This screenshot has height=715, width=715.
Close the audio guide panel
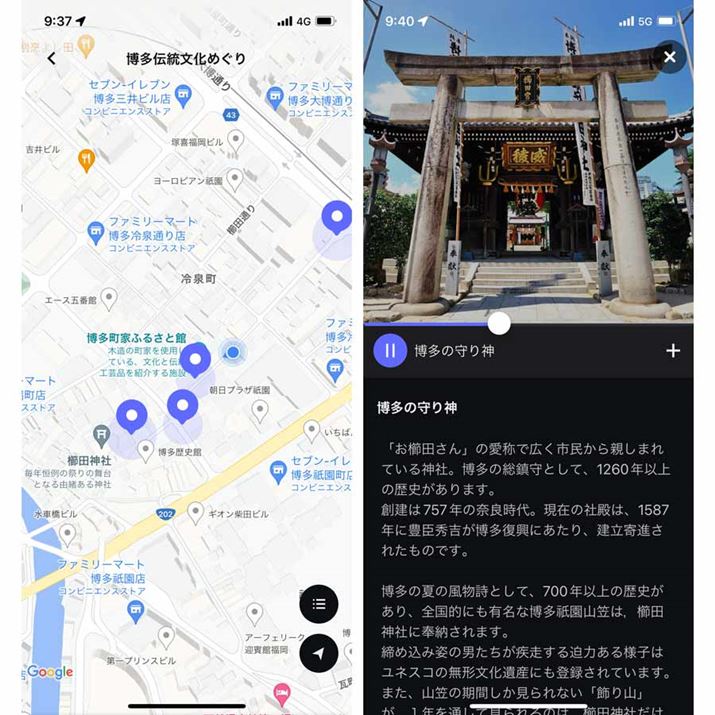(669, 58)
